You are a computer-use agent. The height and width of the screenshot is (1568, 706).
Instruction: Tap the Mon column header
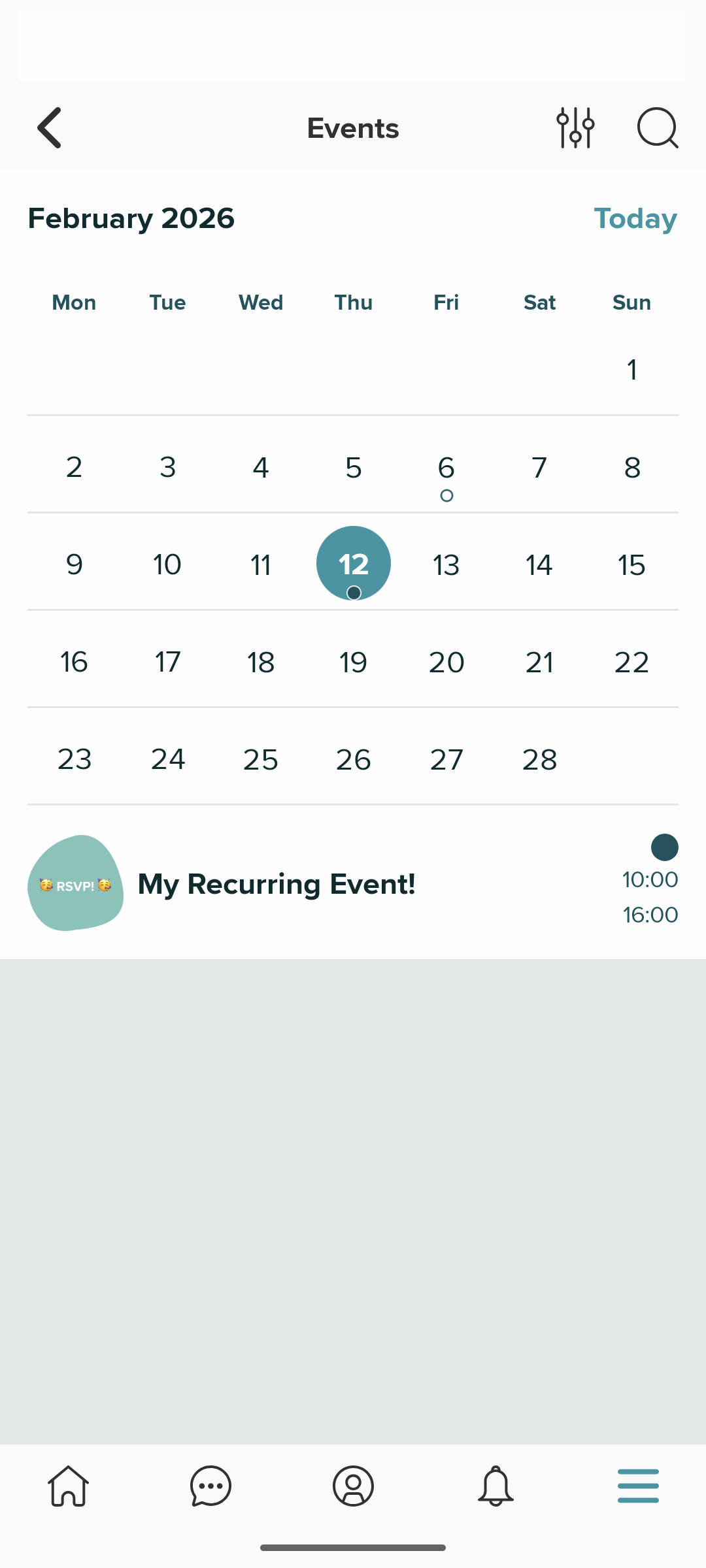[x=74, y=302]
